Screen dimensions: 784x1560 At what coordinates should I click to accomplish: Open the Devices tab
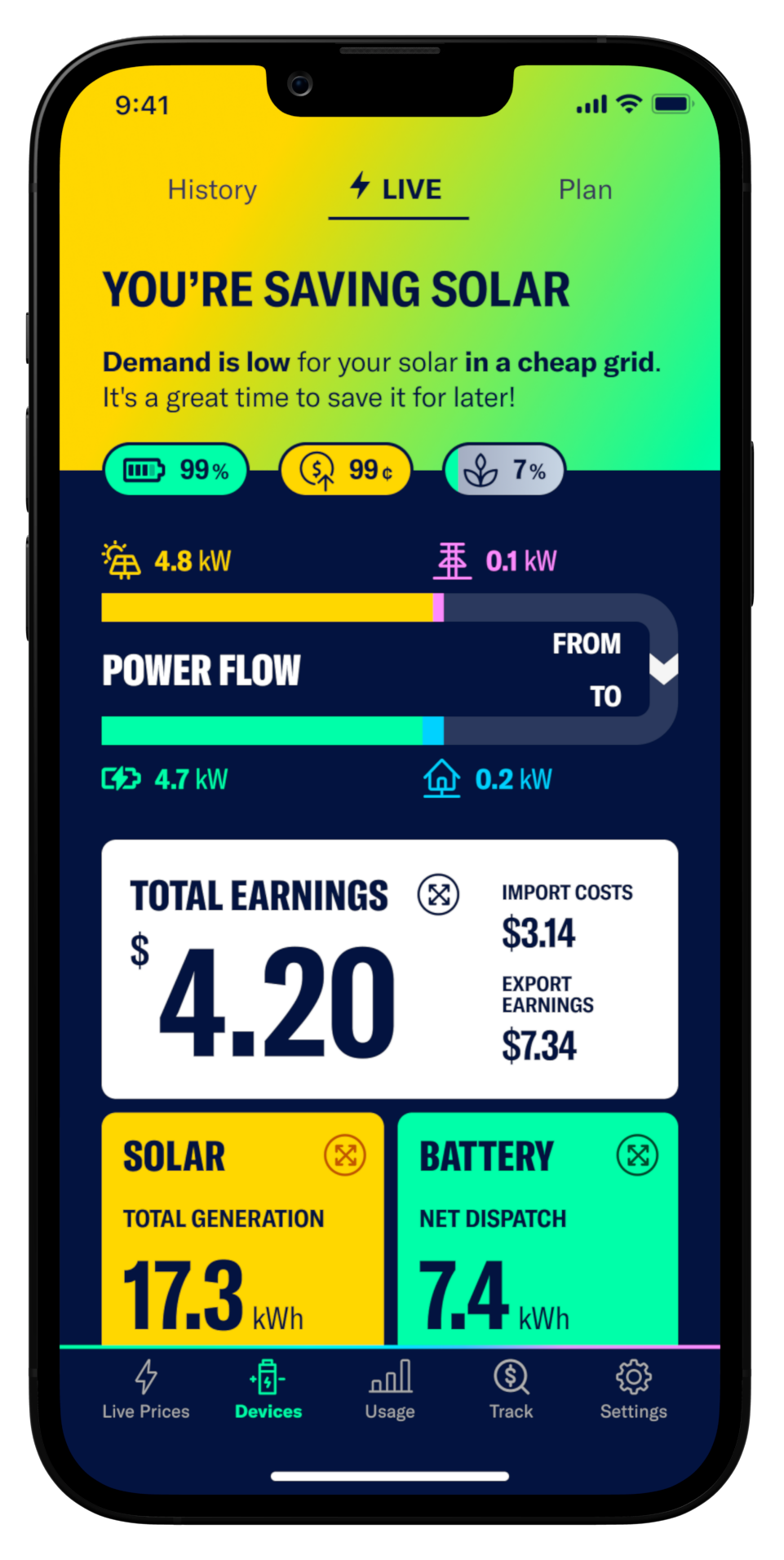[268, 1390]
